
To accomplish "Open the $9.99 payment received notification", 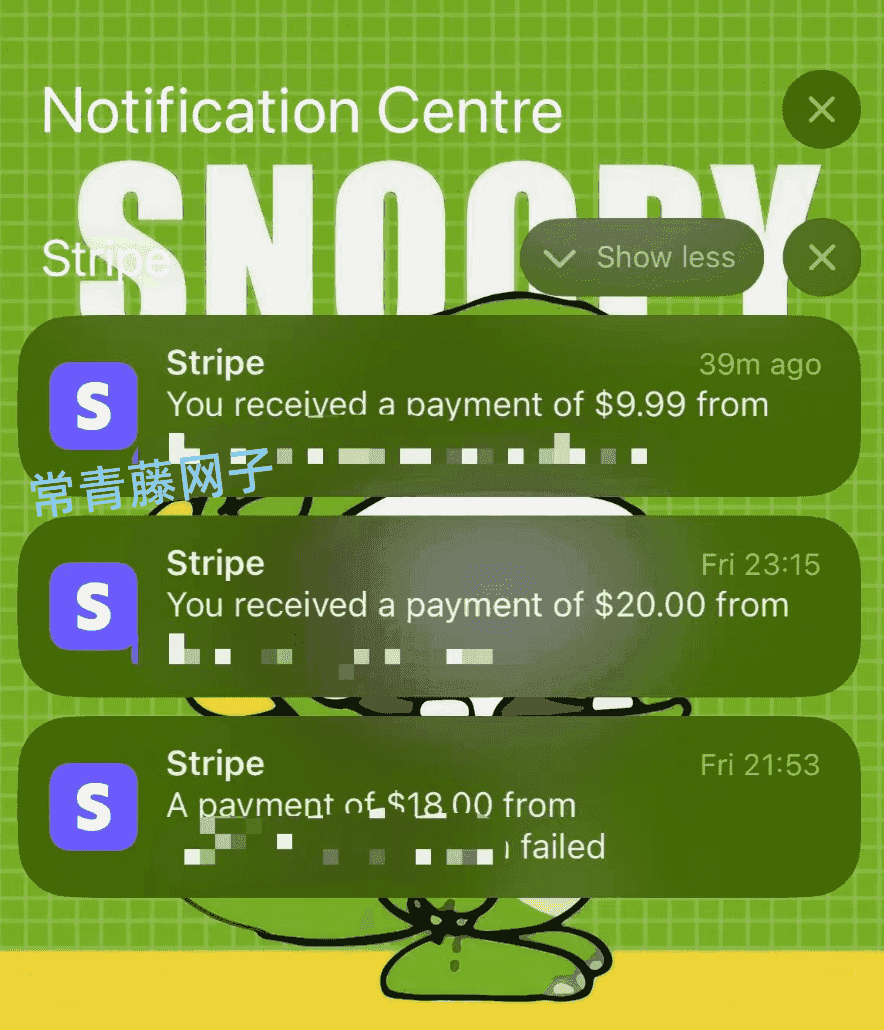I will pyautogui.click(x=440, y=406).
